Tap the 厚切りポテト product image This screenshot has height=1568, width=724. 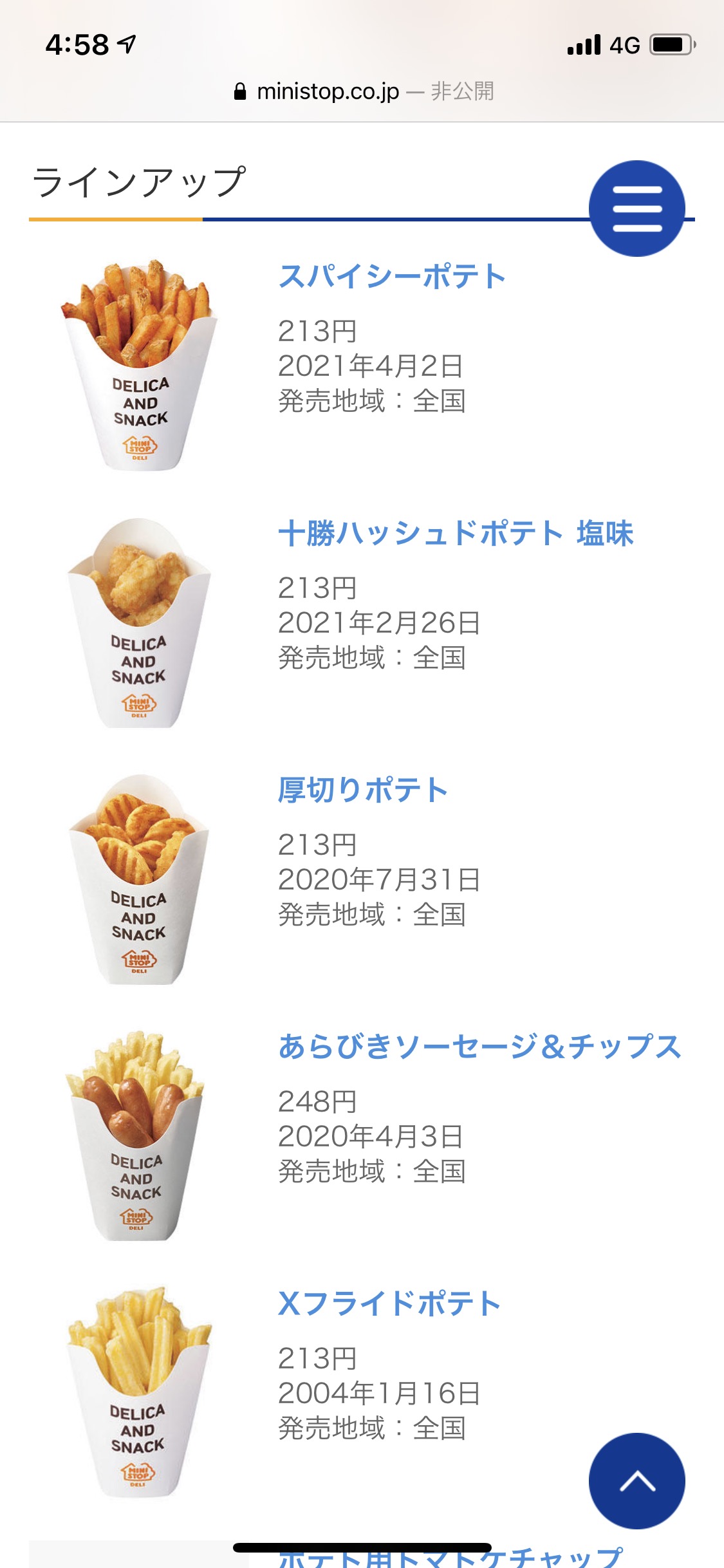140,879
